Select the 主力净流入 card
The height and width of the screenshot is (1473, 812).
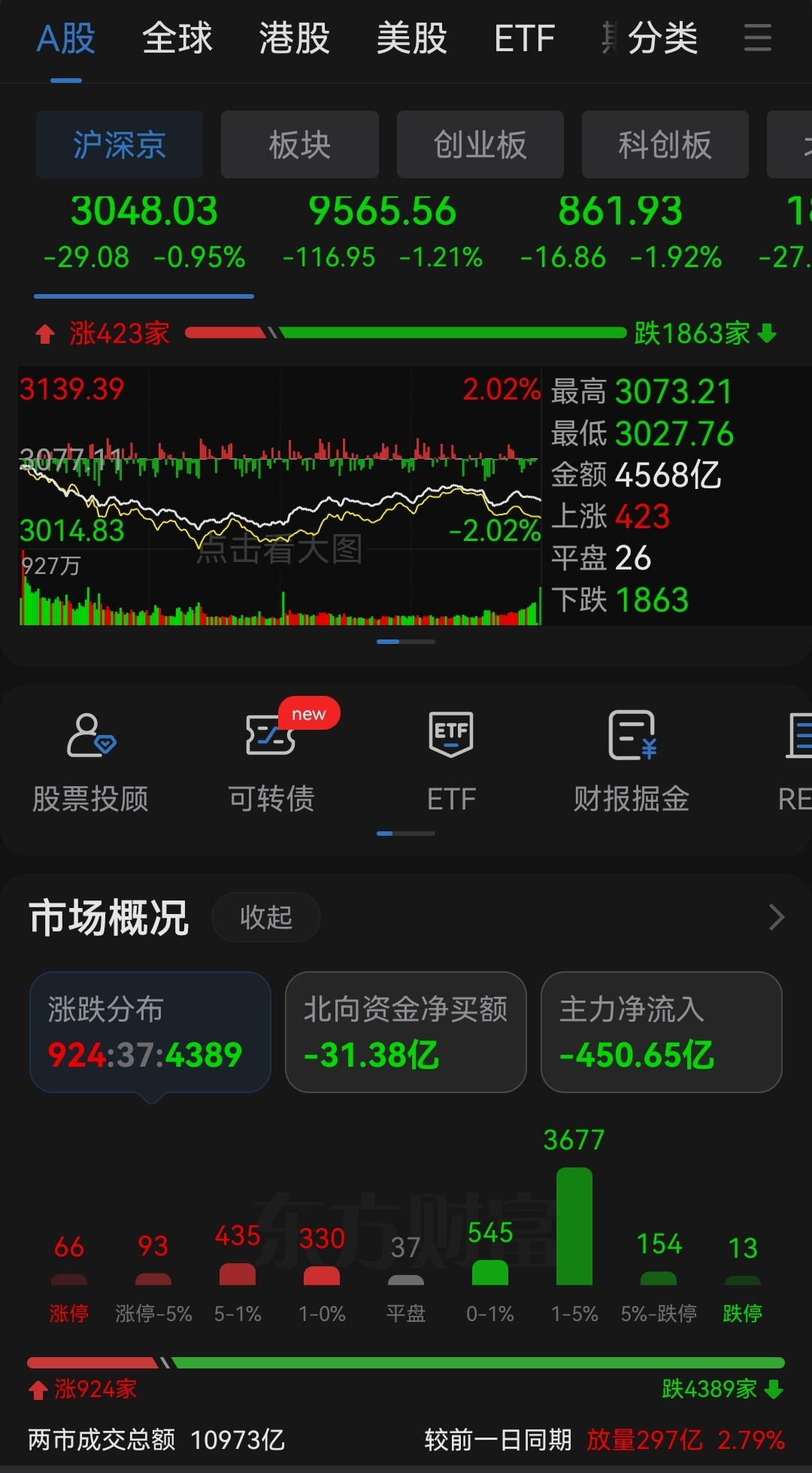(x=662, y=1032)
